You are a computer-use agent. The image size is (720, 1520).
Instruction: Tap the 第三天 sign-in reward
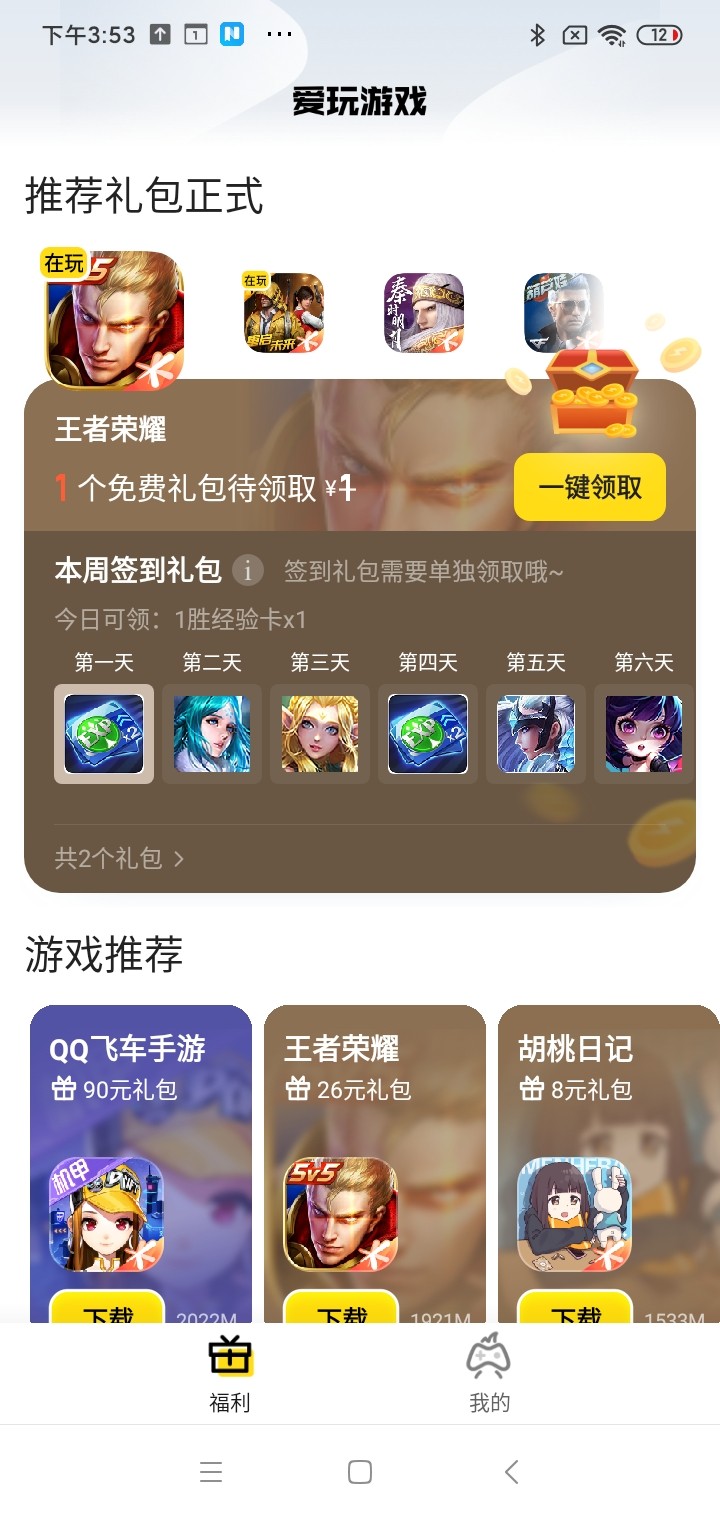point(320,734)
